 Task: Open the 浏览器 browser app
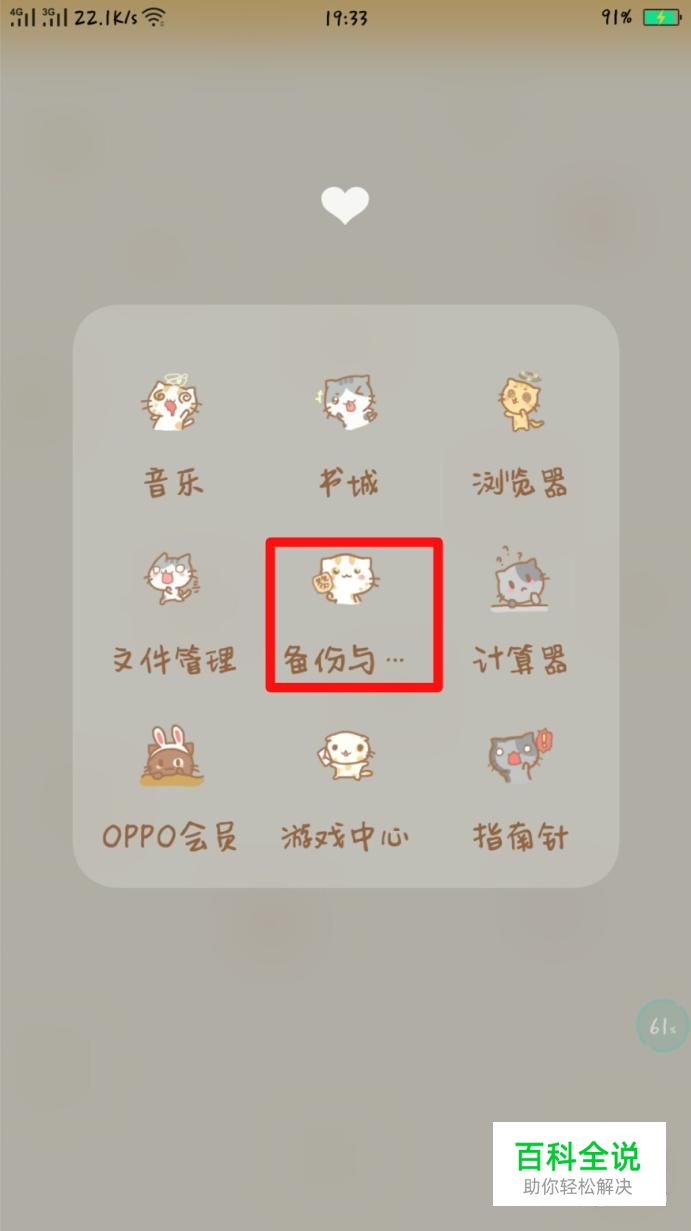click(x=520, y=406)
